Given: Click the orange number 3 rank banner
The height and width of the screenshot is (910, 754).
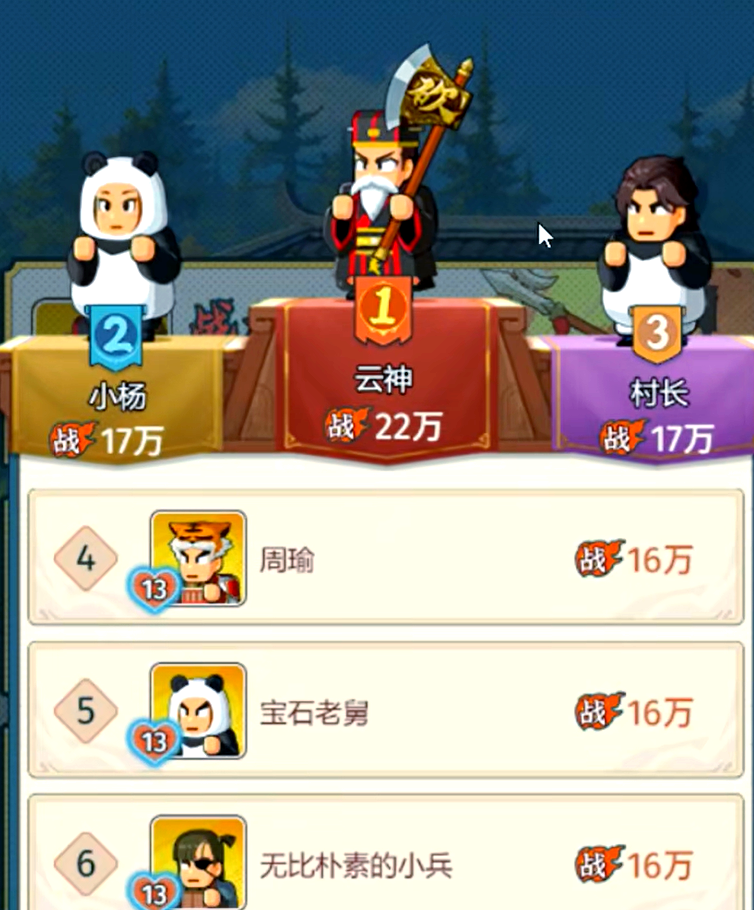Looking at the screenshot, I should coord(656,330).
